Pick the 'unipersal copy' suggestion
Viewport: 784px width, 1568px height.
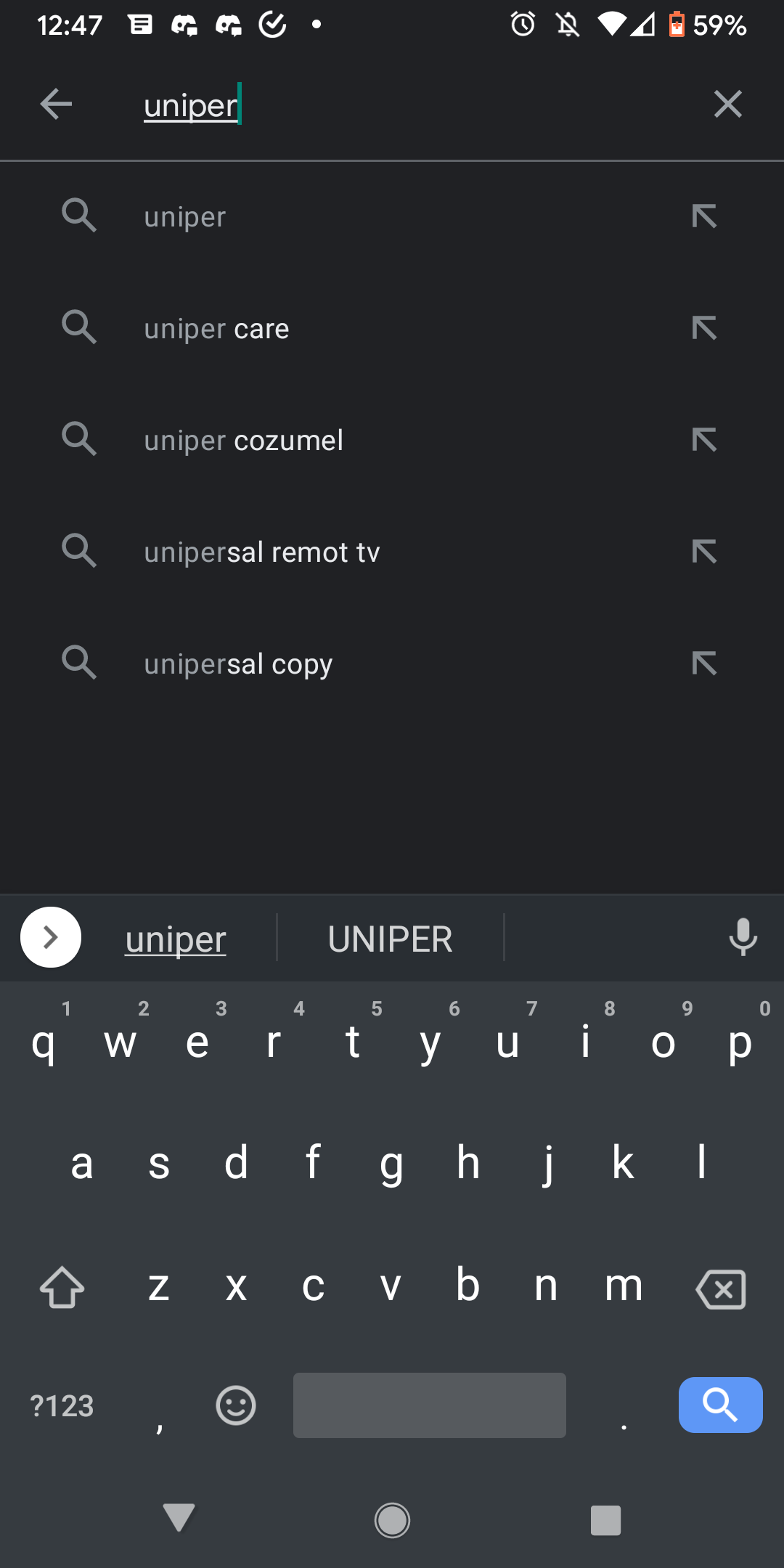coord(238,664)
